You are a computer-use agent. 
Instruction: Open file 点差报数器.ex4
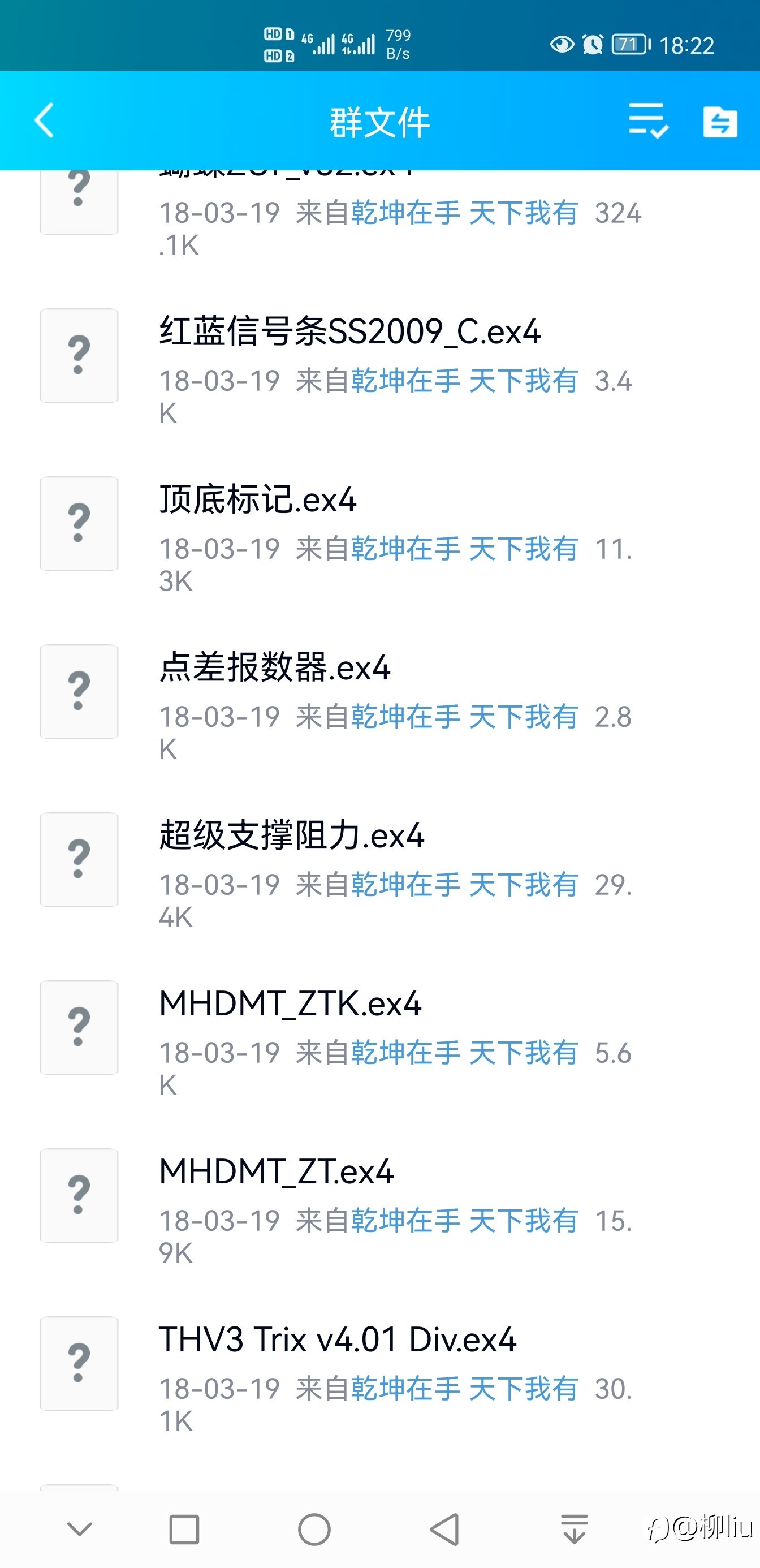point(274,669)
